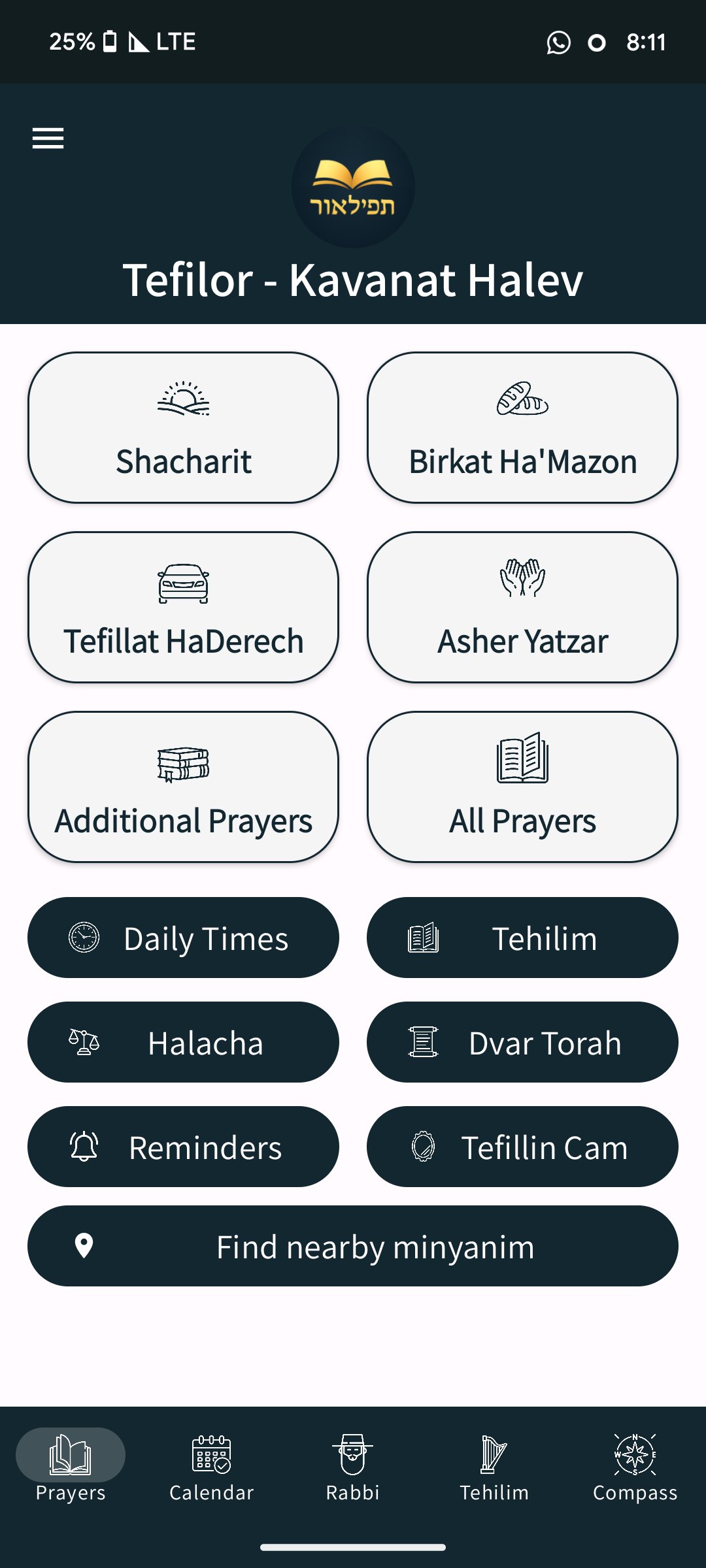This screenshot has height=1568, width=706.
Task: Read the Dvar Torah
Action: click(522, 1042)
